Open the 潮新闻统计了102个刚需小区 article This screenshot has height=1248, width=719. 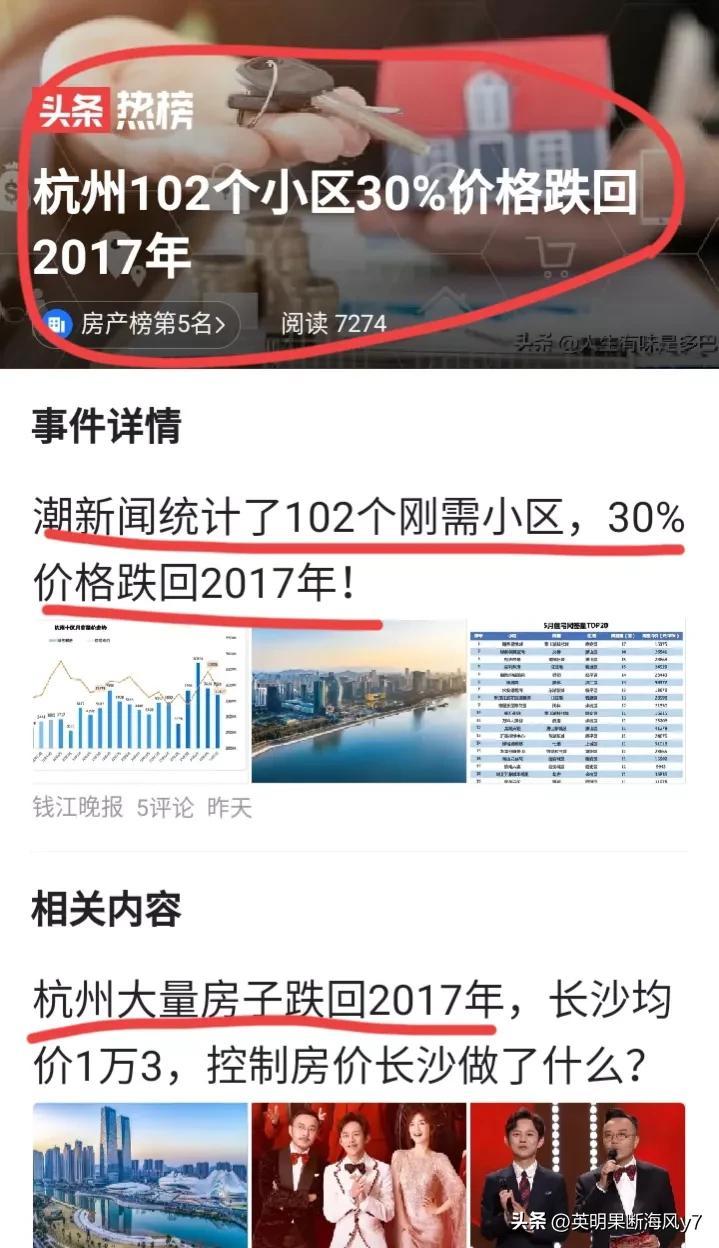tap(358, 551)
